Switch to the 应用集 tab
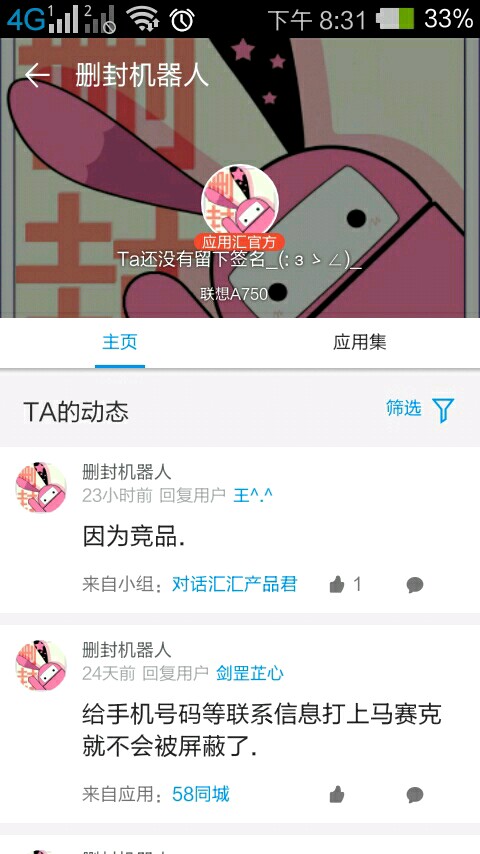This screenshot has height=854, width=480. (x=360, y=342)
